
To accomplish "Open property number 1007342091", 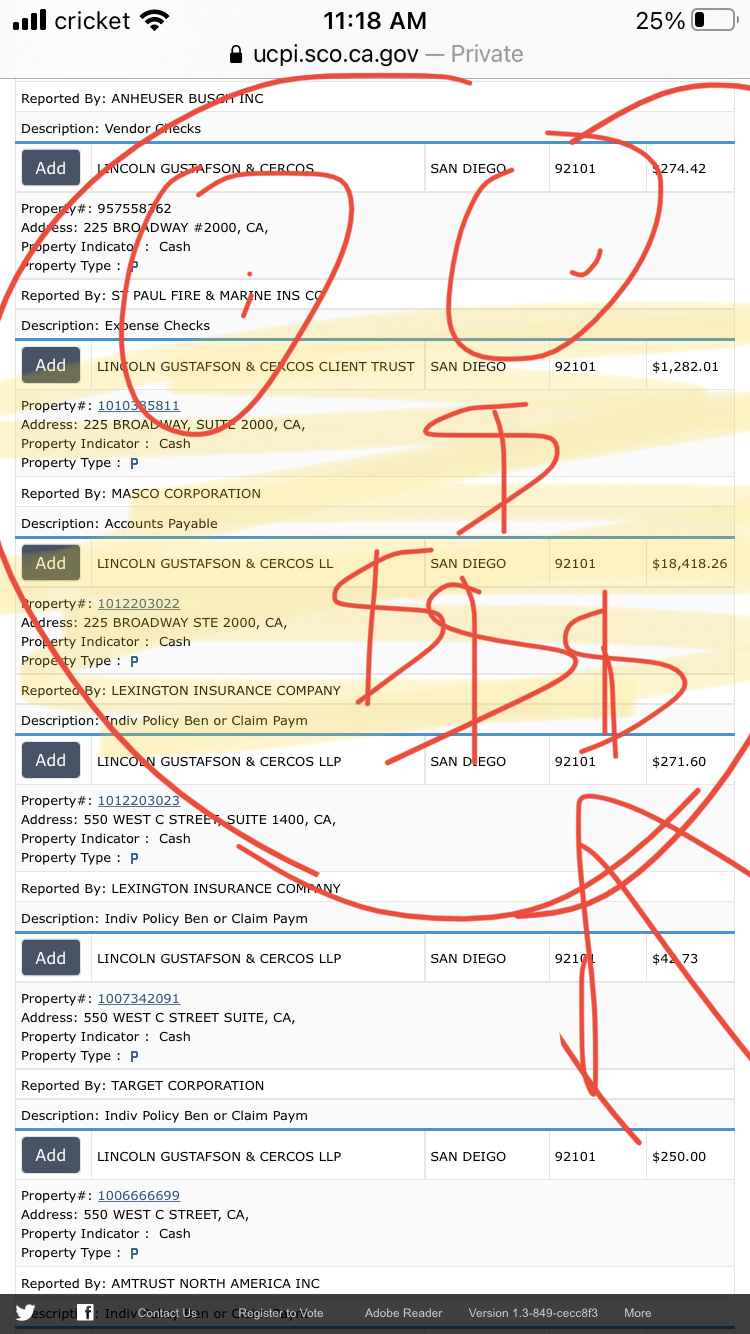I will pyautogui.click(x=138, y=998).
